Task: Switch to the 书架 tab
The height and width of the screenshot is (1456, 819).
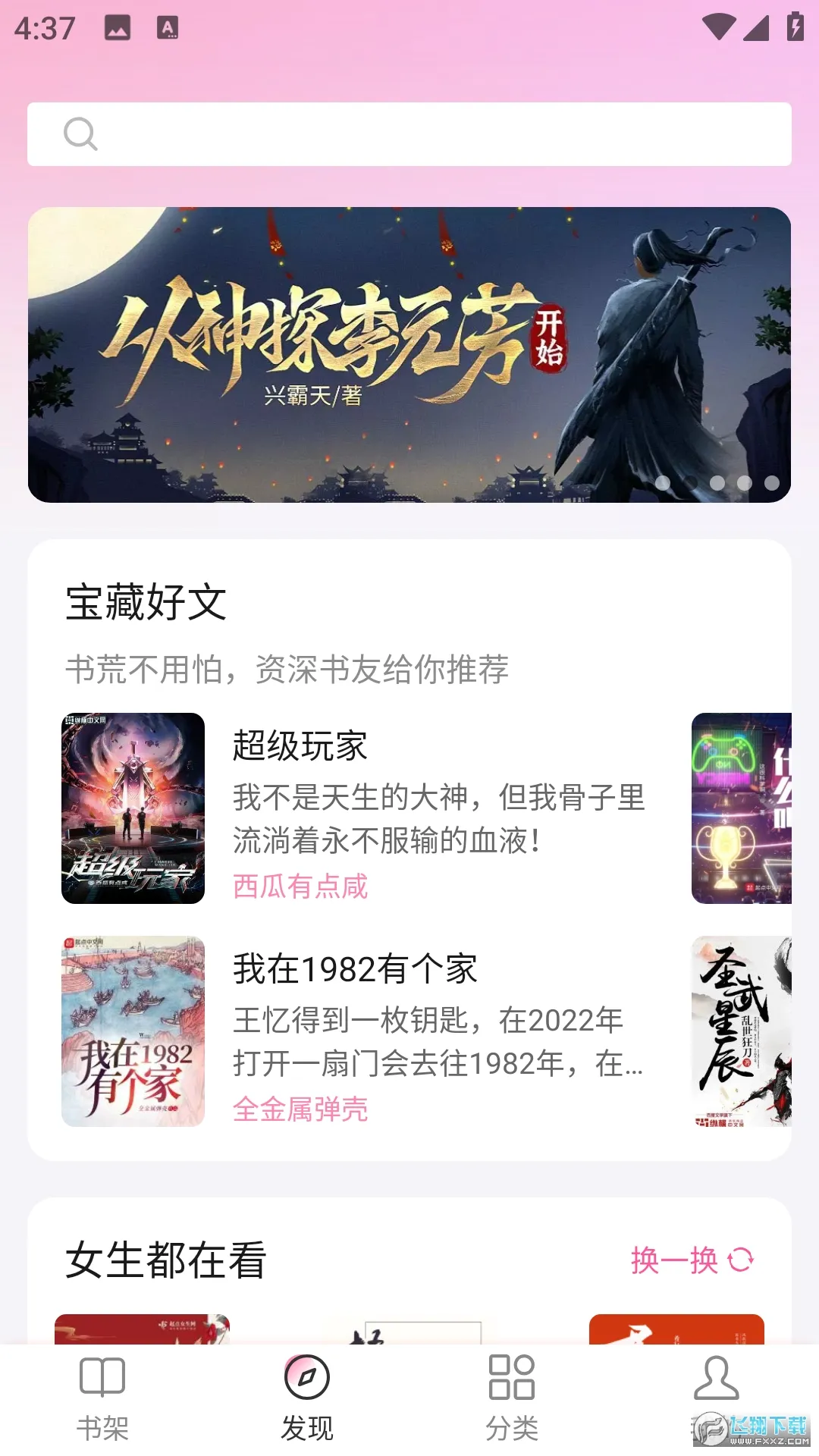Action: click(x=102, y=1398)
